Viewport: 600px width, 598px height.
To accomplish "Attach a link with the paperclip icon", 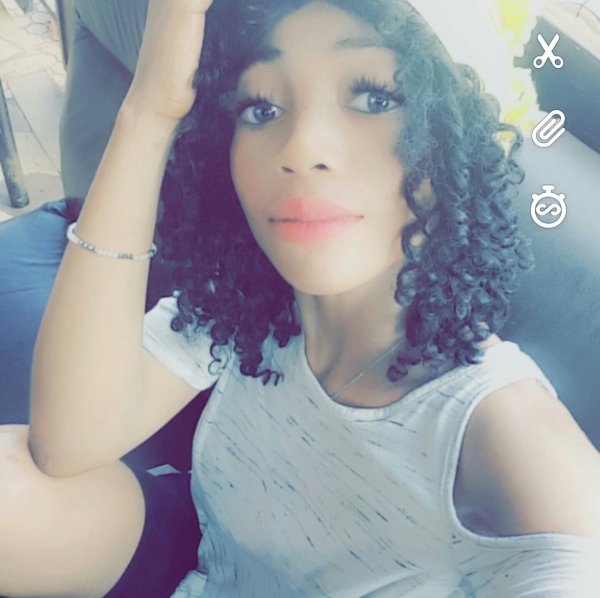I will 547,129.
